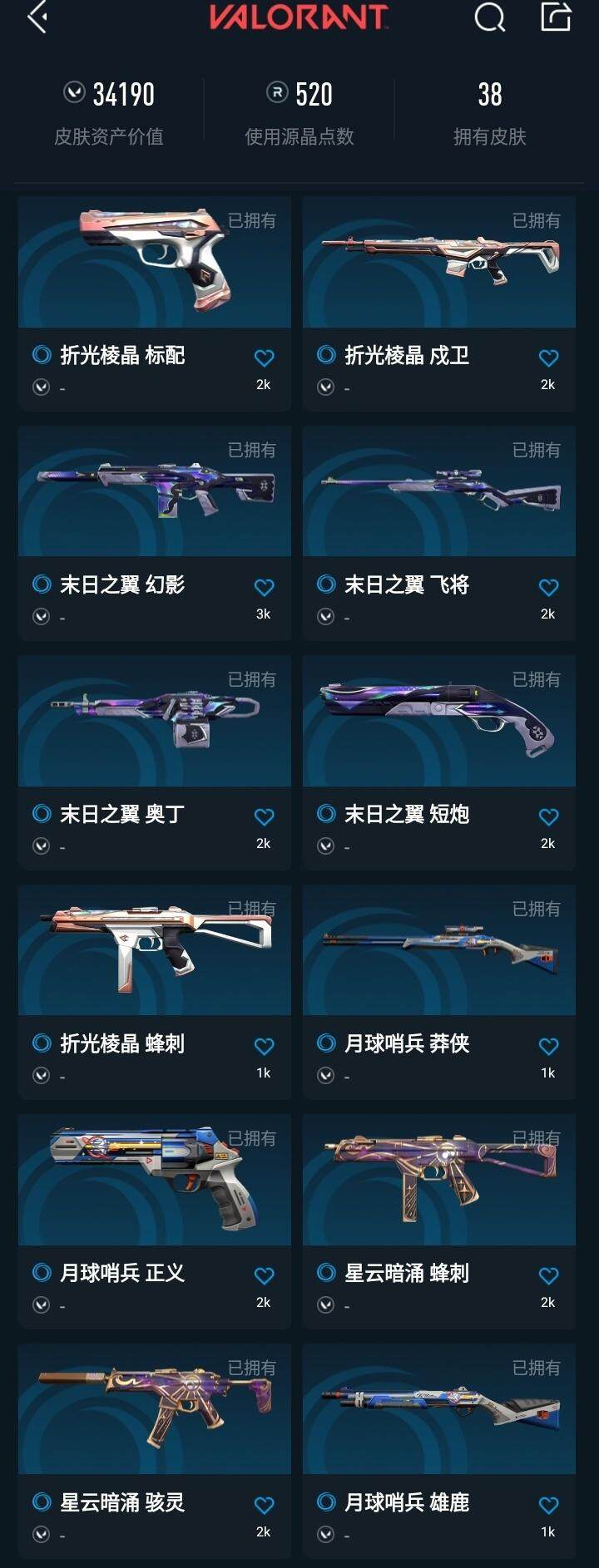Favorite the 星云暗涌 骇灵 skin

point(264,1506)
